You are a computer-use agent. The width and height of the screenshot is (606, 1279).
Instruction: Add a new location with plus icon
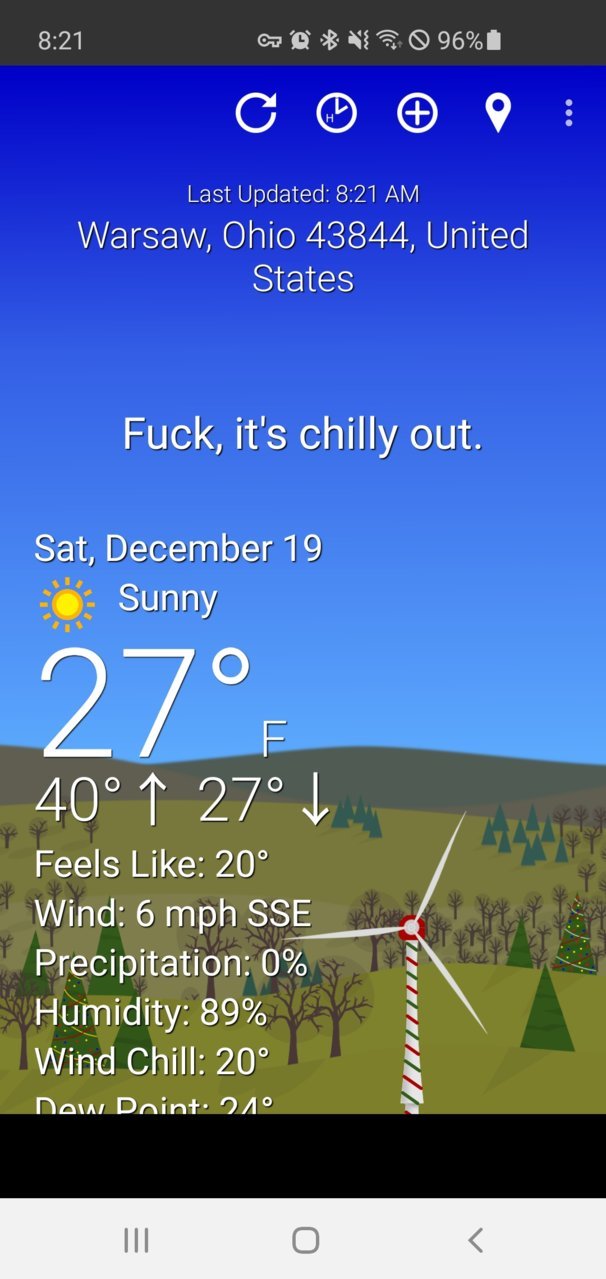tap(418, 113)
